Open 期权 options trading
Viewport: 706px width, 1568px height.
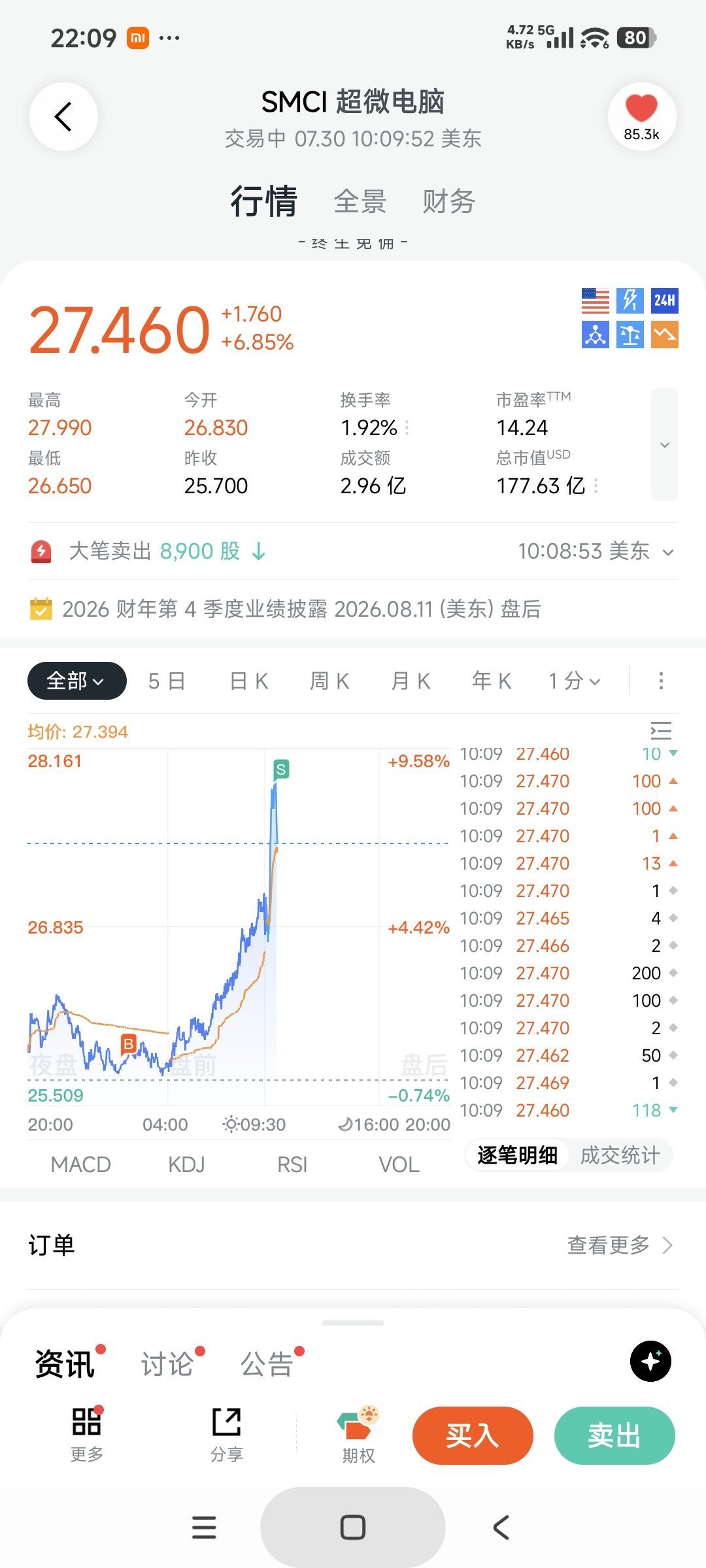point(358,1435)
